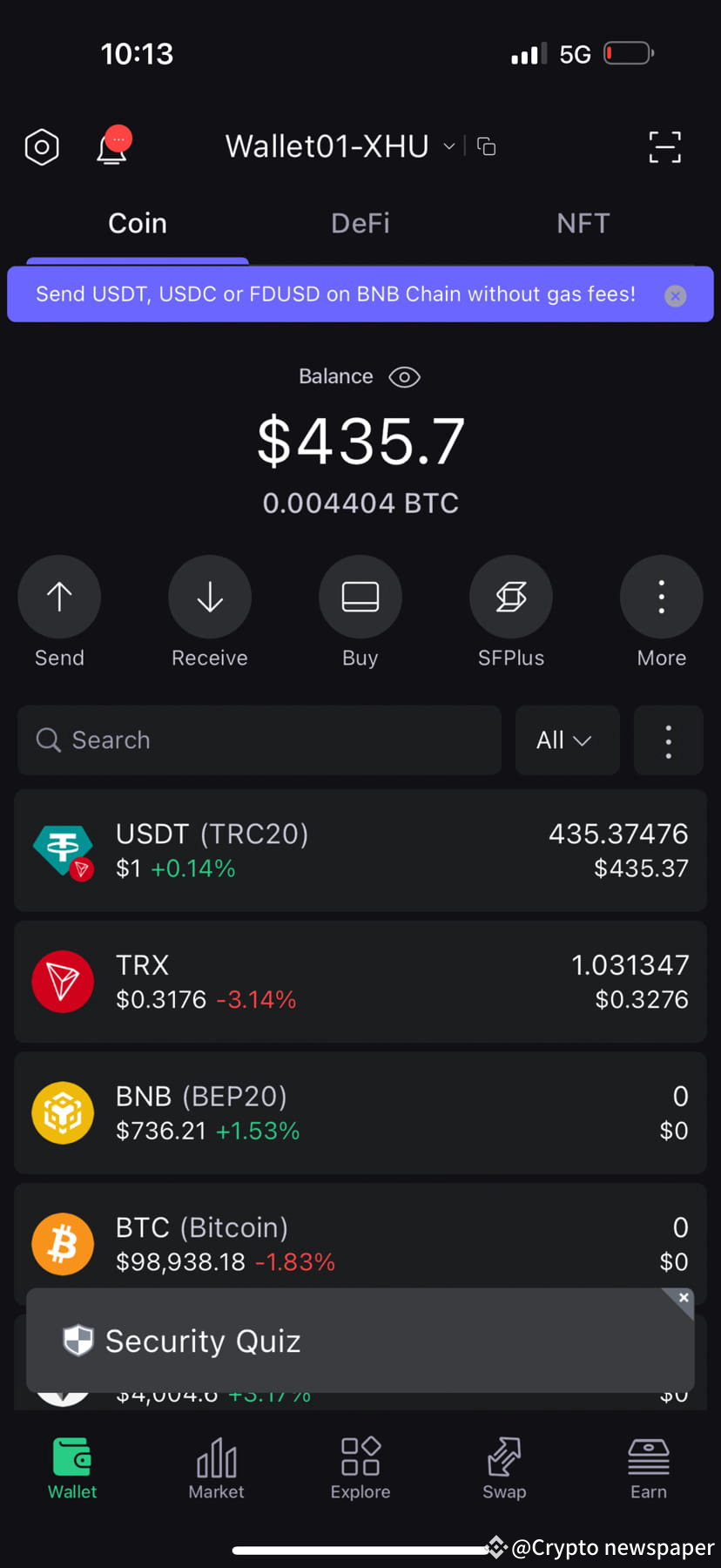The width and height of the screenshot is (721, 1568).
Task: Close the Security Quiz popup
Action: [x=684, y=1298]
